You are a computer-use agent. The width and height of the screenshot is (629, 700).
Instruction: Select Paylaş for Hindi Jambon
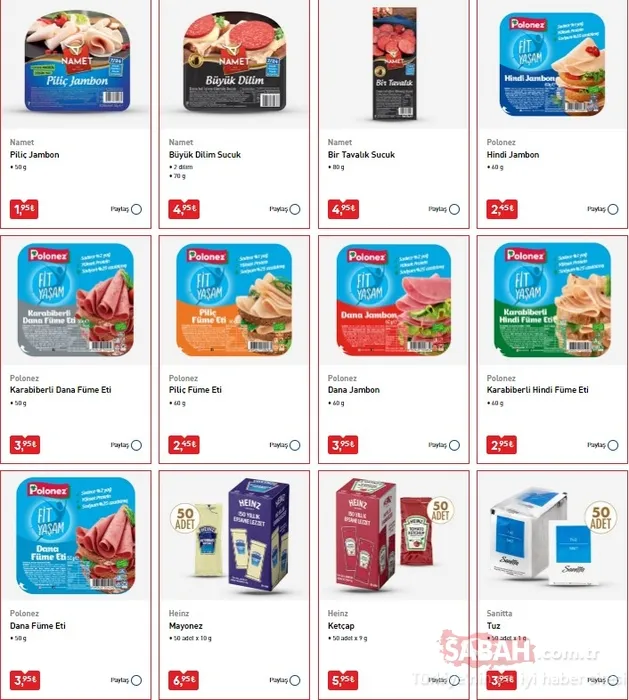tap(614, 210)
